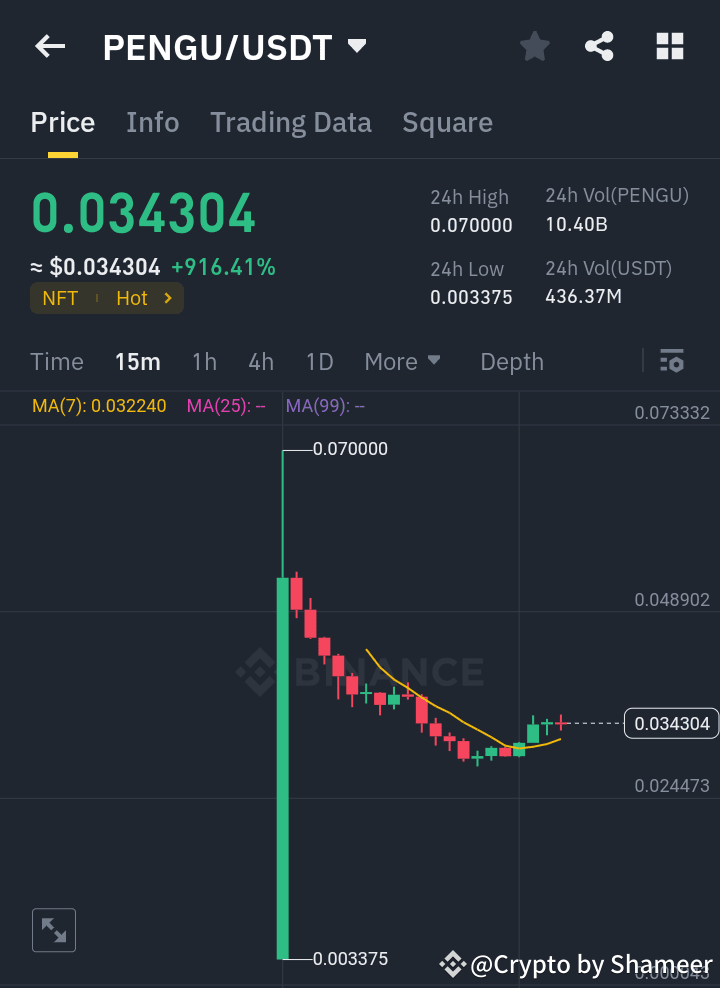This screenshot has width=720, height=988.
Task: Expand the Hot tag chevron
Action: [166, 298]
